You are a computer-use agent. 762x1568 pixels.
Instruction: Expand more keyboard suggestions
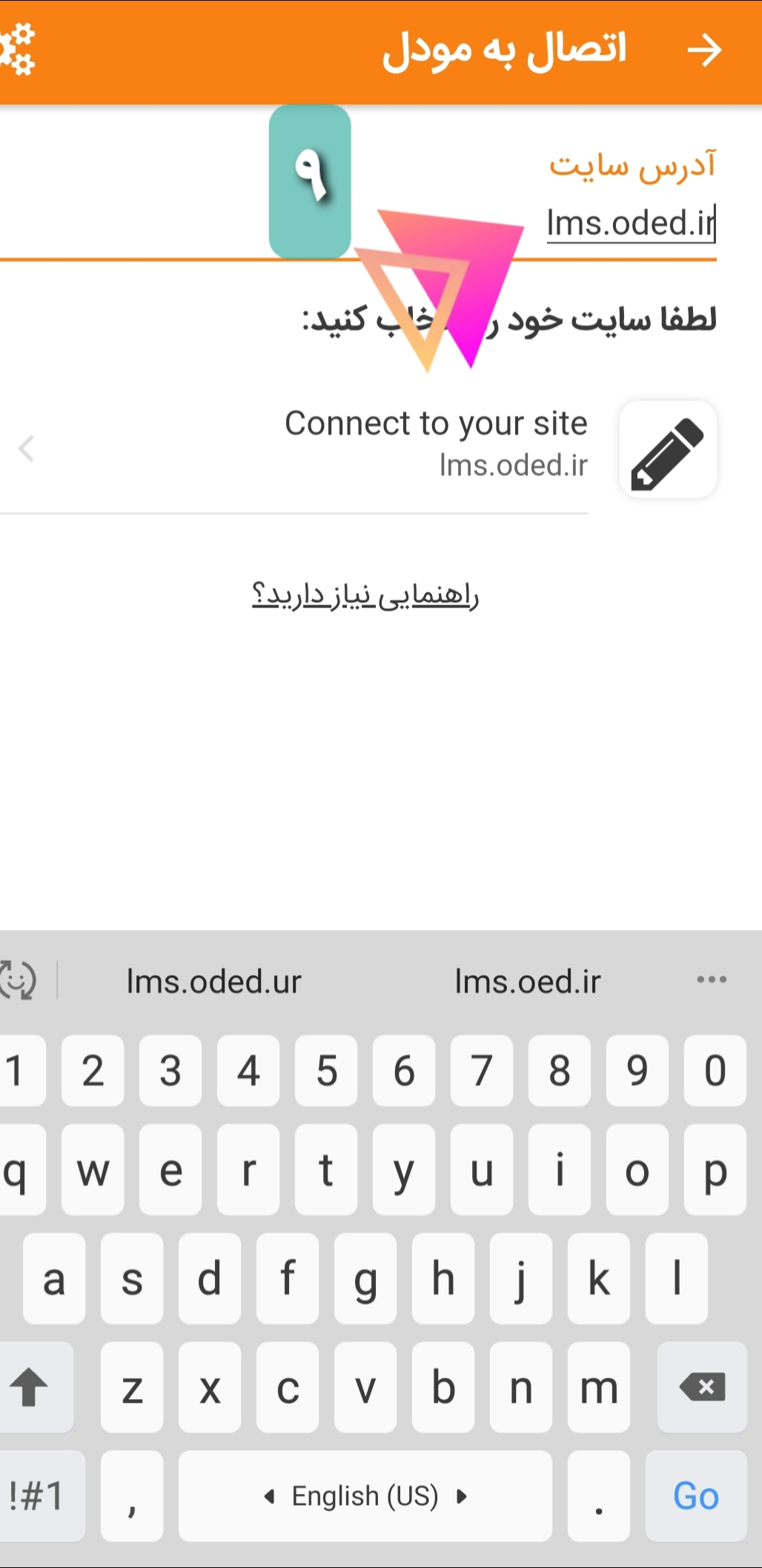711,980
